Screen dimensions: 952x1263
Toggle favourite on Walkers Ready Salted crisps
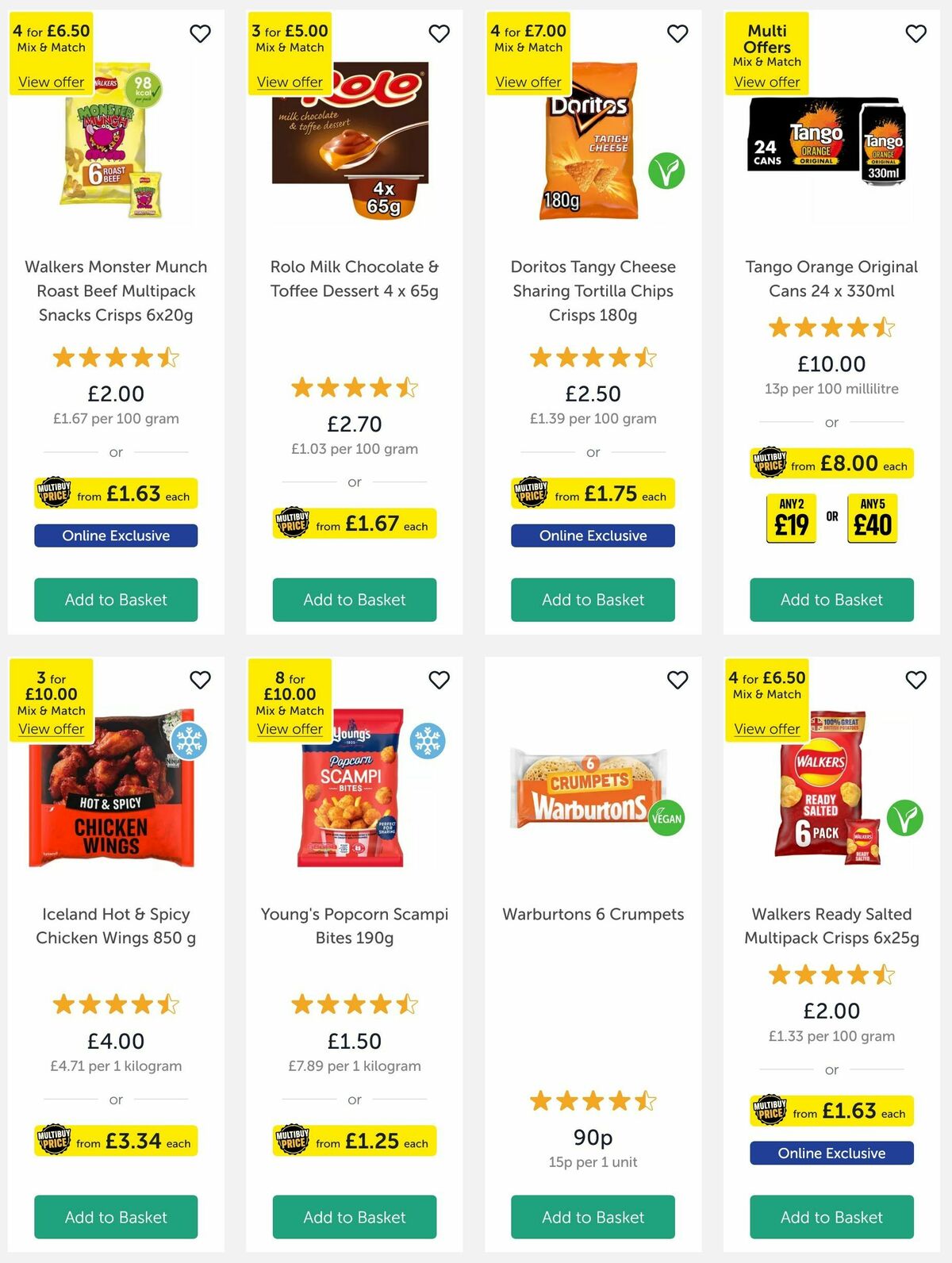point(915,680)
